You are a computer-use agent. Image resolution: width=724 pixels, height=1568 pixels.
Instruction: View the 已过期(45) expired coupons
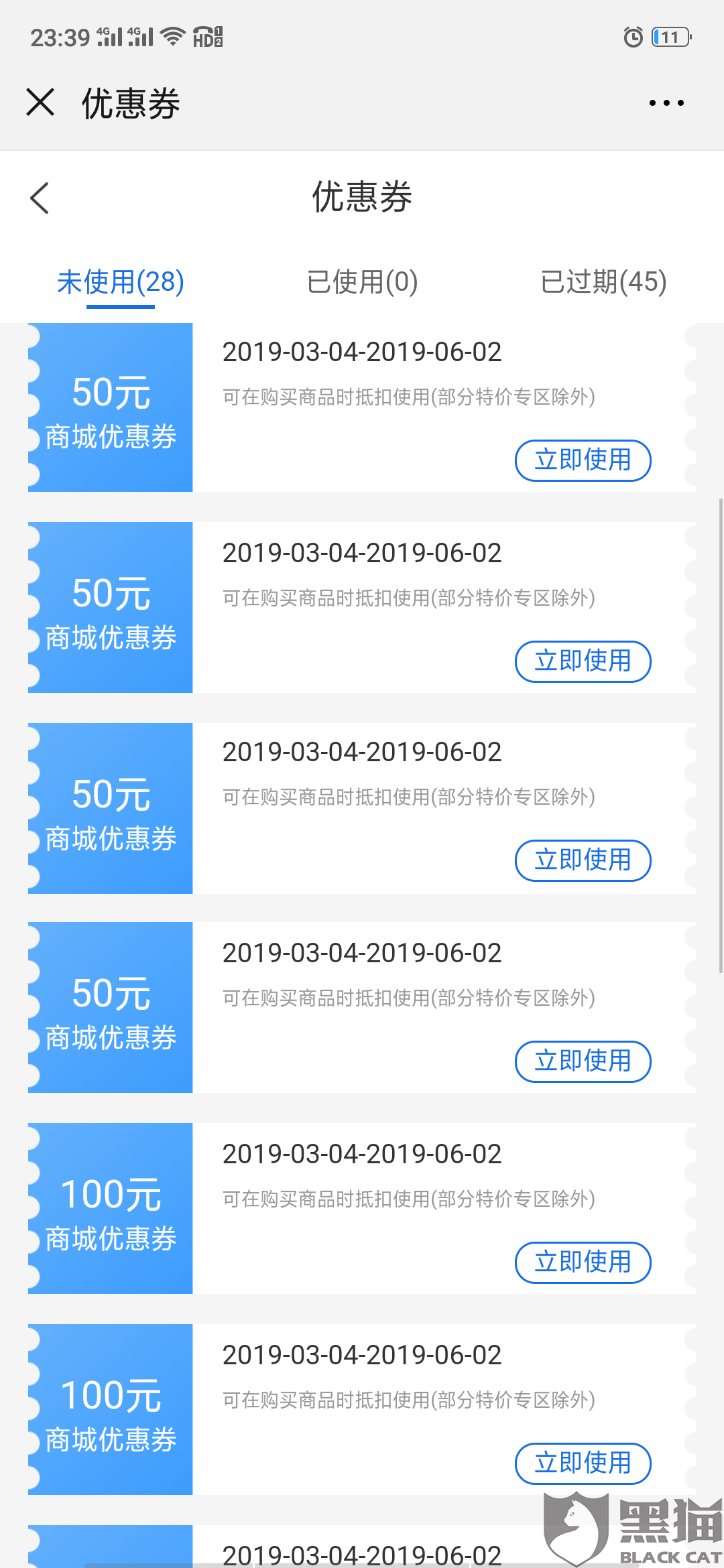click(603, 282)
